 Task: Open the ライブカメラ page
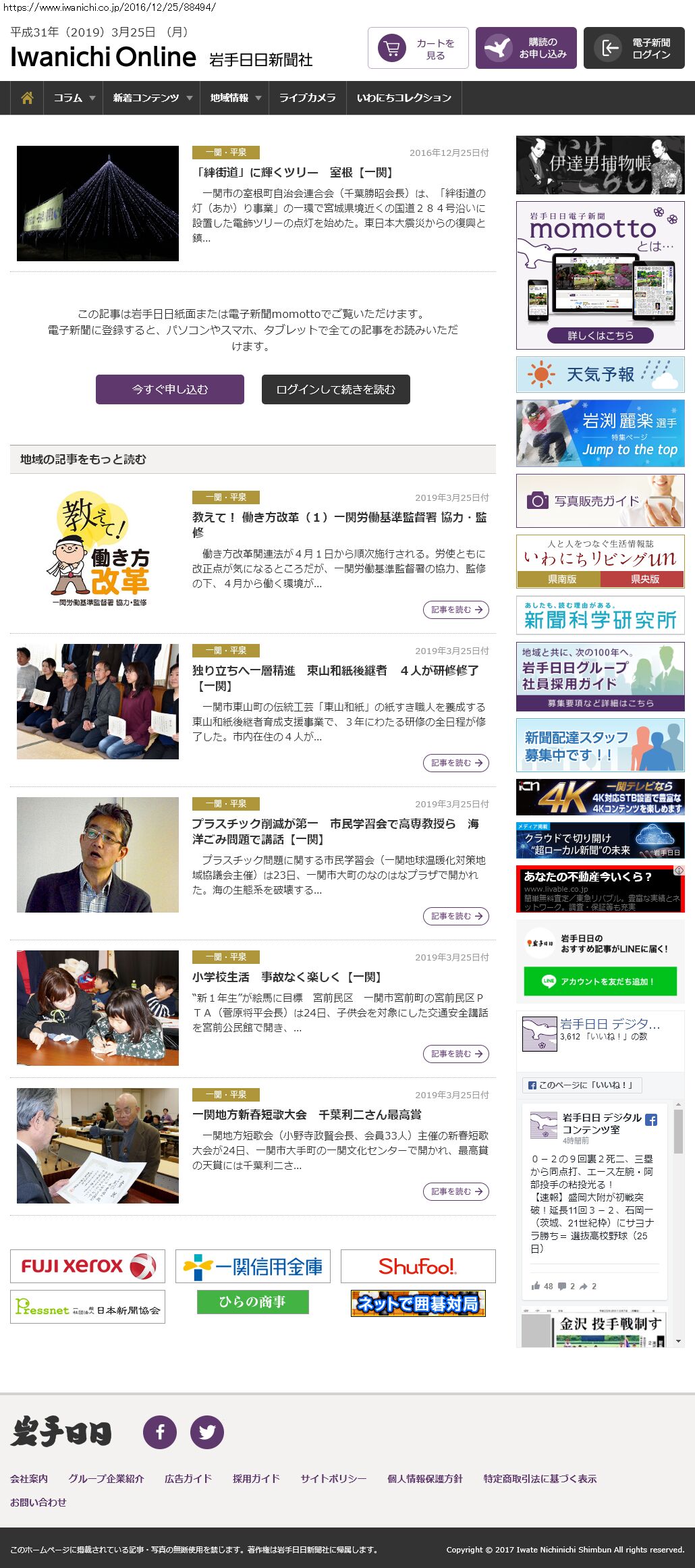pyautogui.click(x=307, y=98)
